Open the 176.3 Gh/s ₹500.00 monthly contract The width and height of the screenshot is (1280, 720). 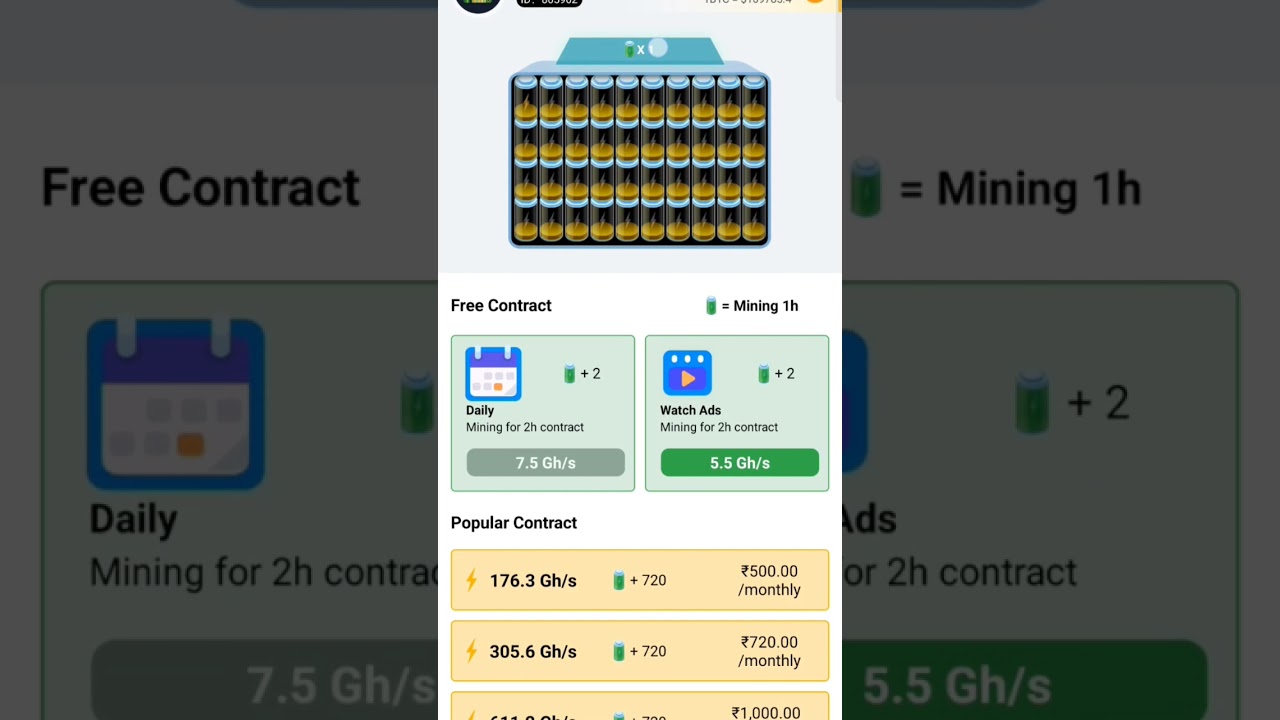(639, 580)
